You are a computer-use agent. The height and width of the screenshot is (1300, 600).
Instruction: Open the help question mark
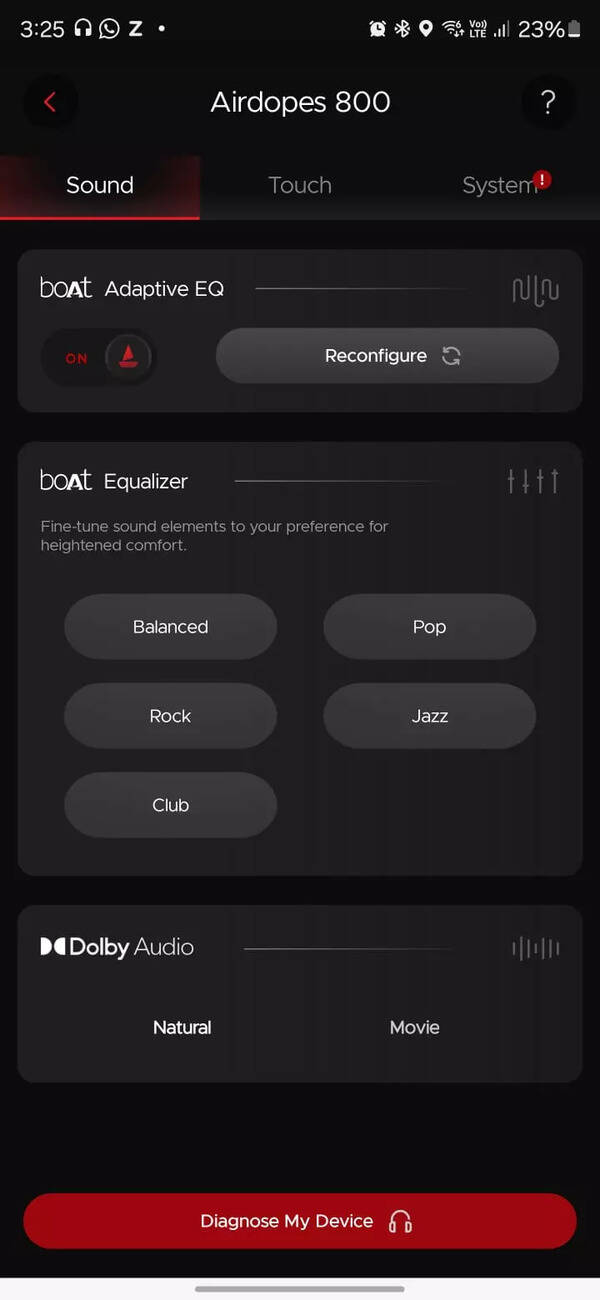click(x=547, y=102)
